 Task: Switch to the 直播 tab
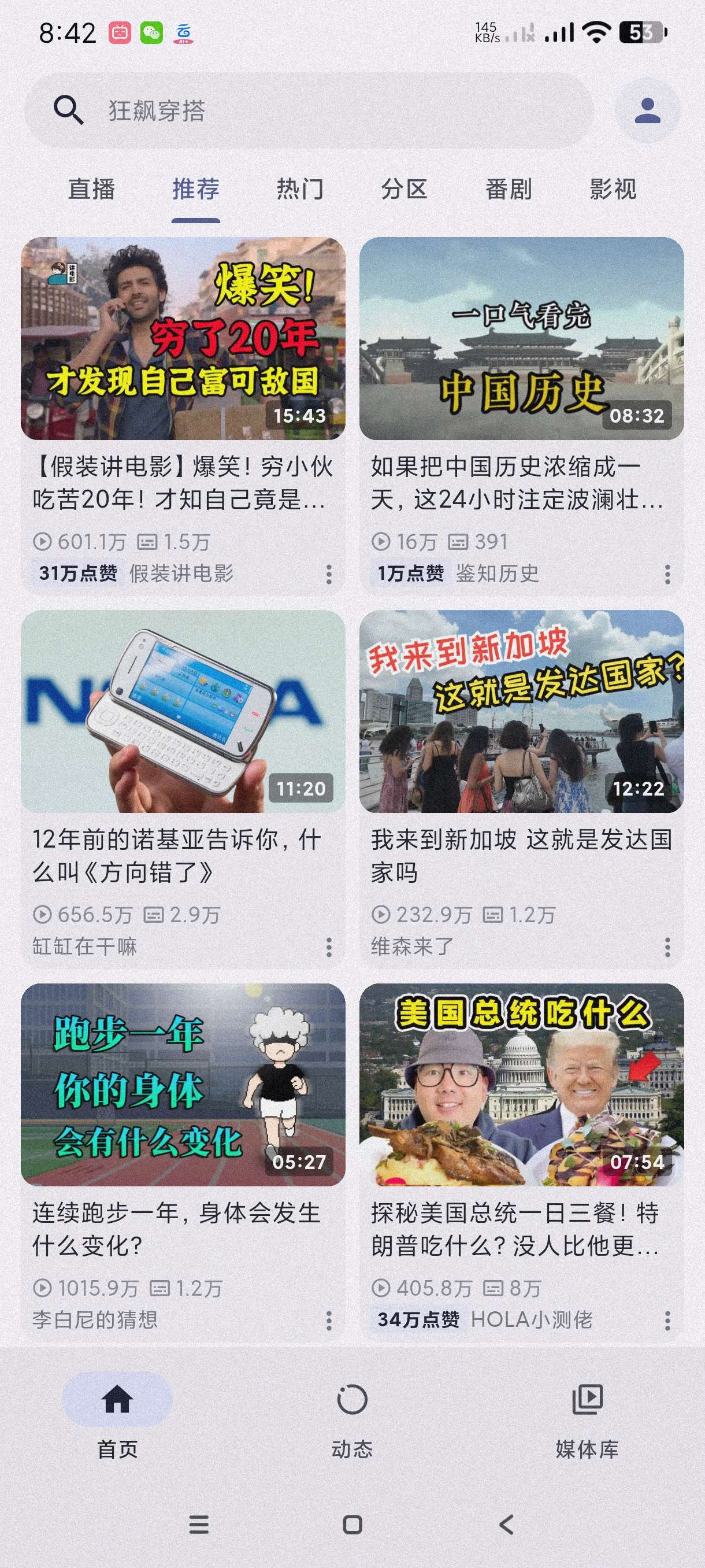pos(91,189)
